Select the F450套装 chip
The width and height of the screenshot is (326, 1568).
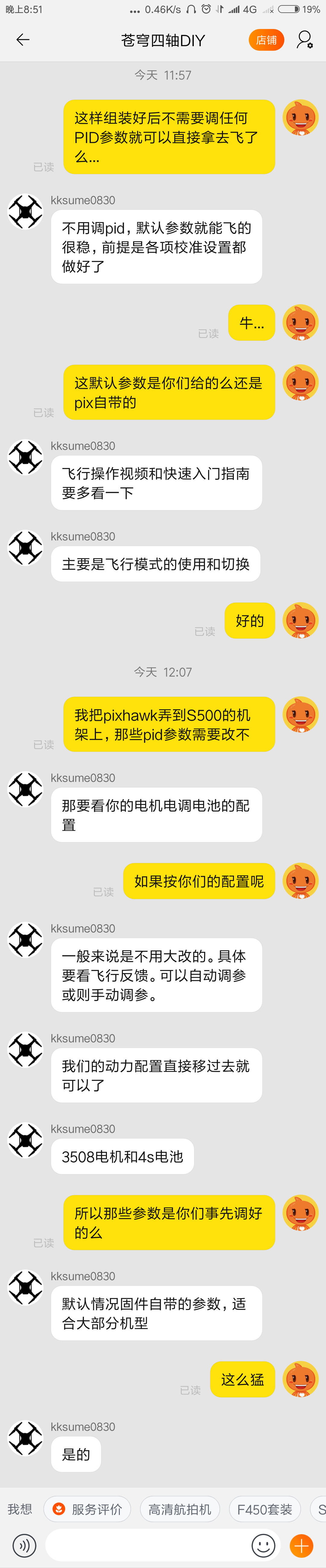264,1509
